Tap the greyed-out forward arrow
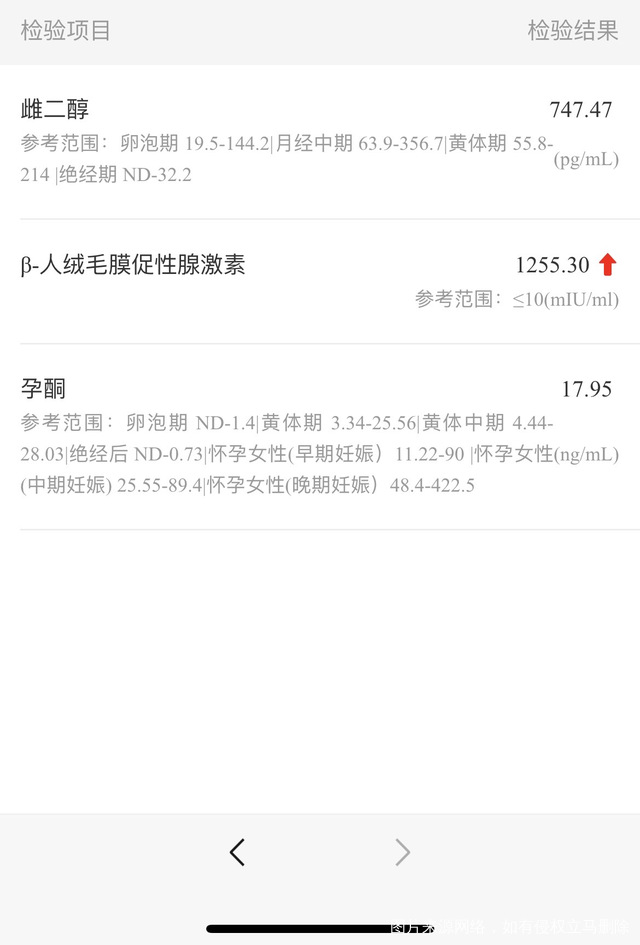 (402, 852)
